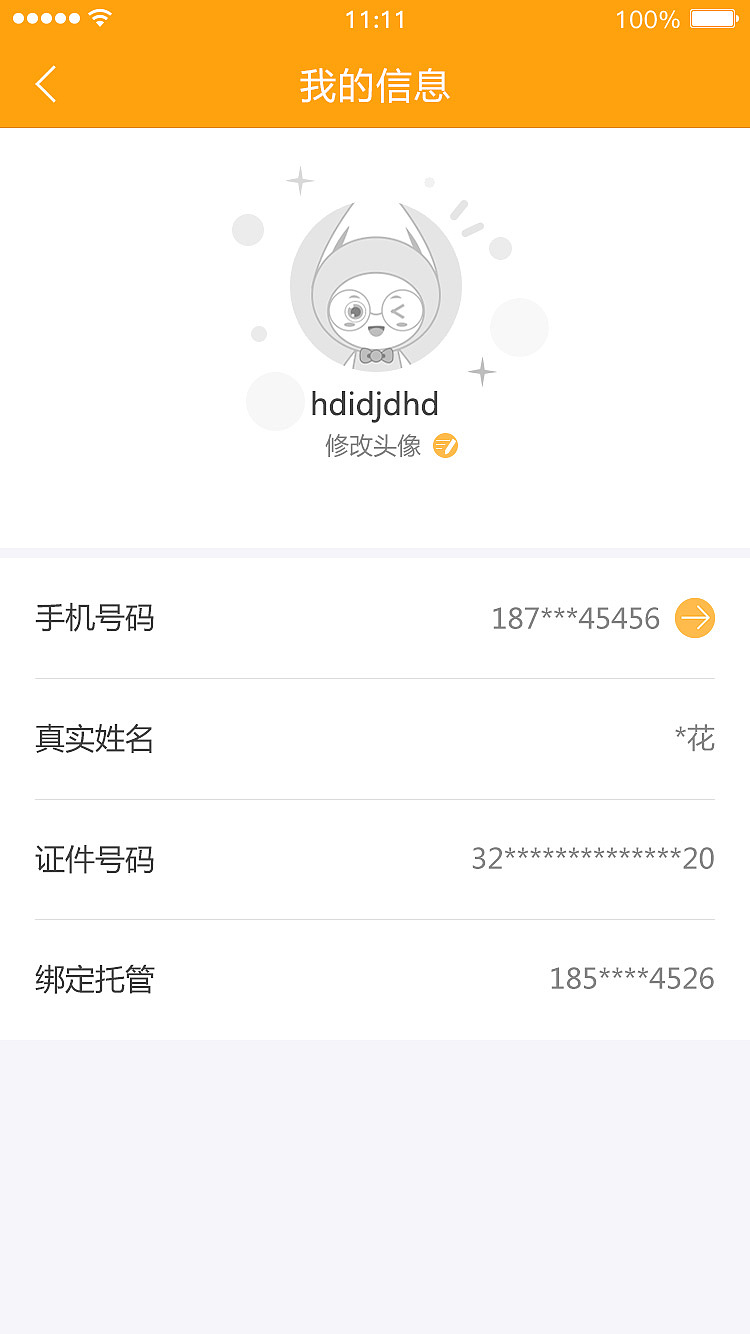Tap the username hdidjdhd
The image size is (750, 1334).
[375, 404]
